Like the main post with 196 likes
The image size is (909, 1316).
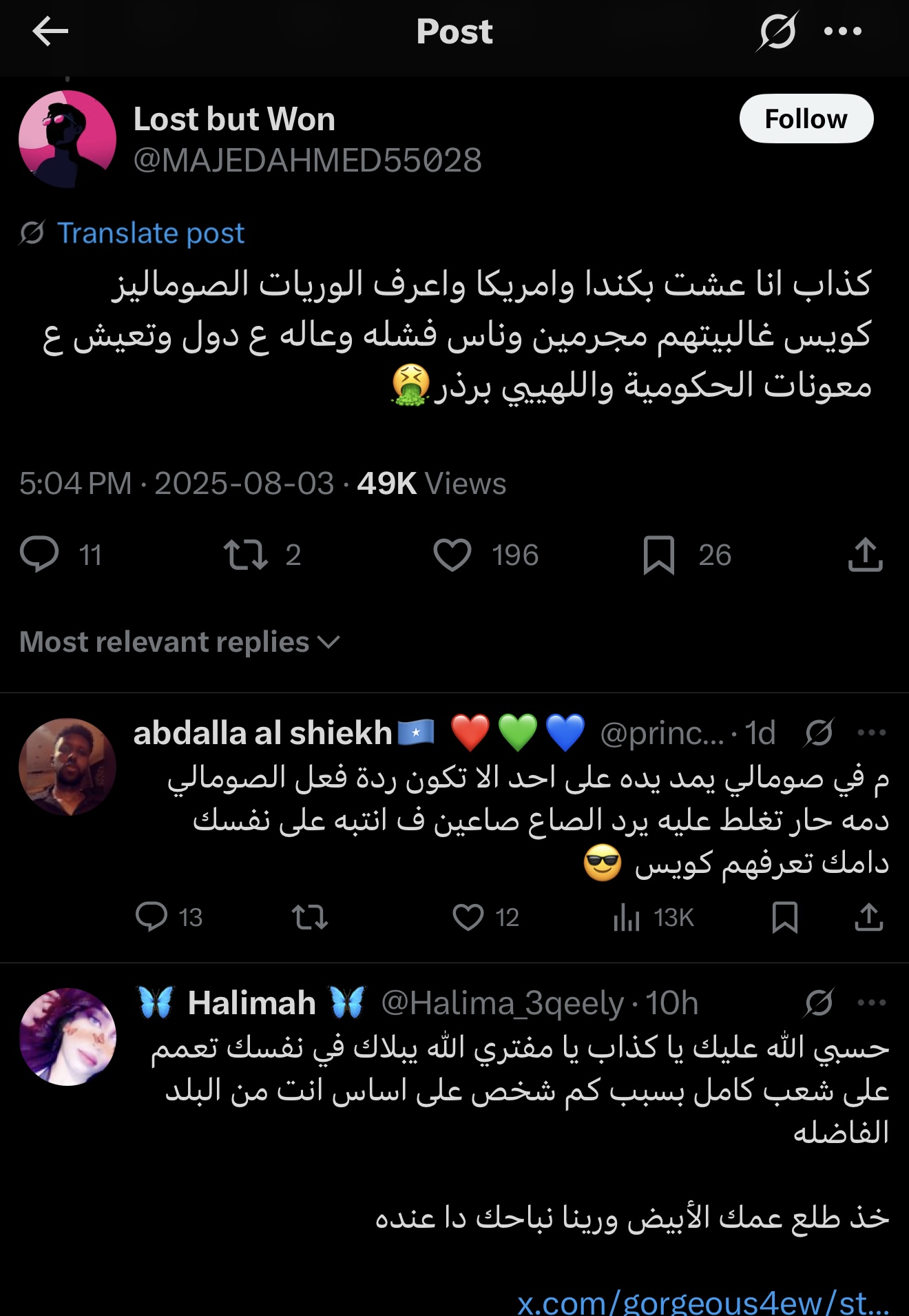452,555
